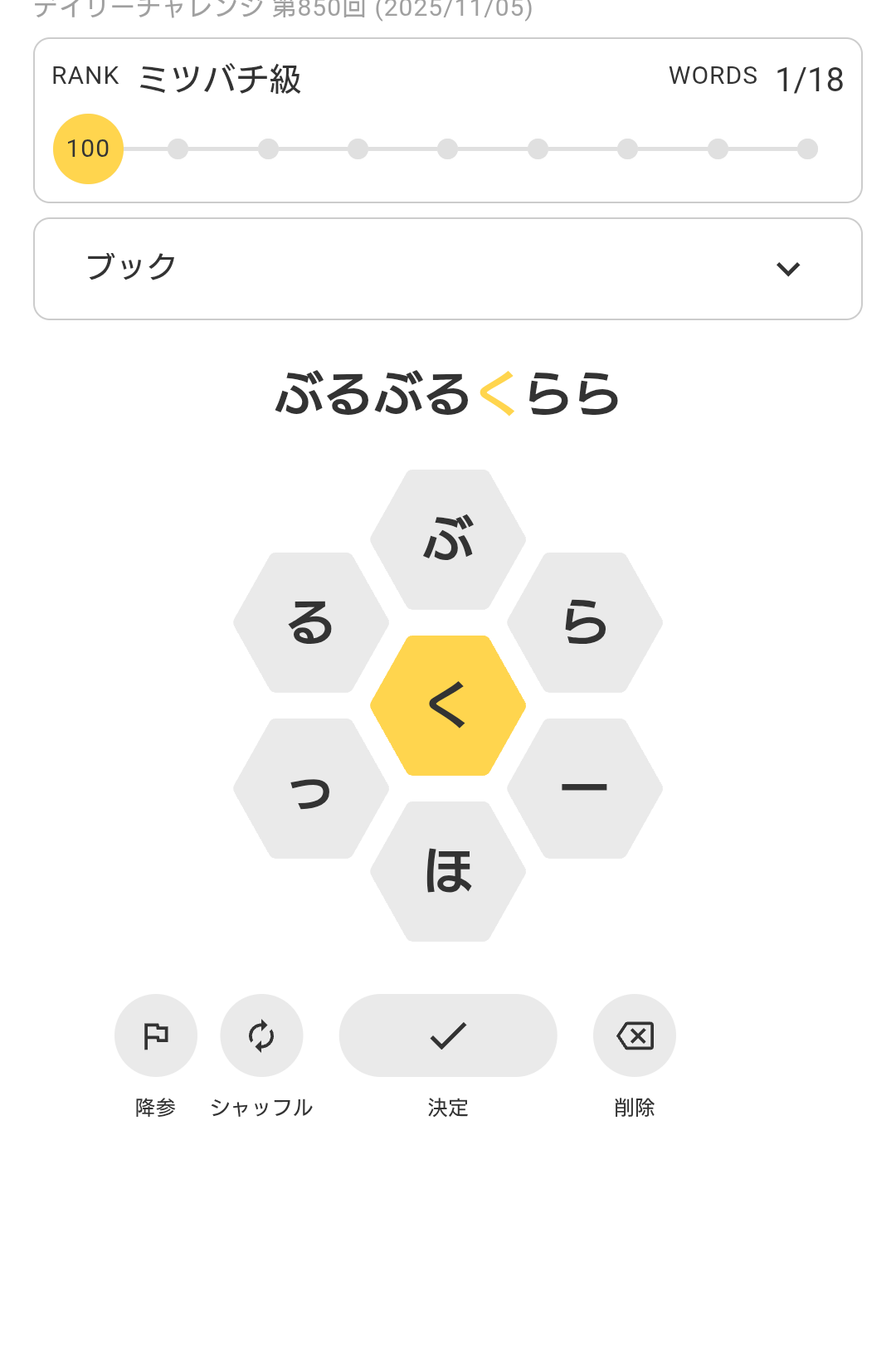Delete last character with 削除
This screenshot has width=896, height=1369.
point(635,1035)
